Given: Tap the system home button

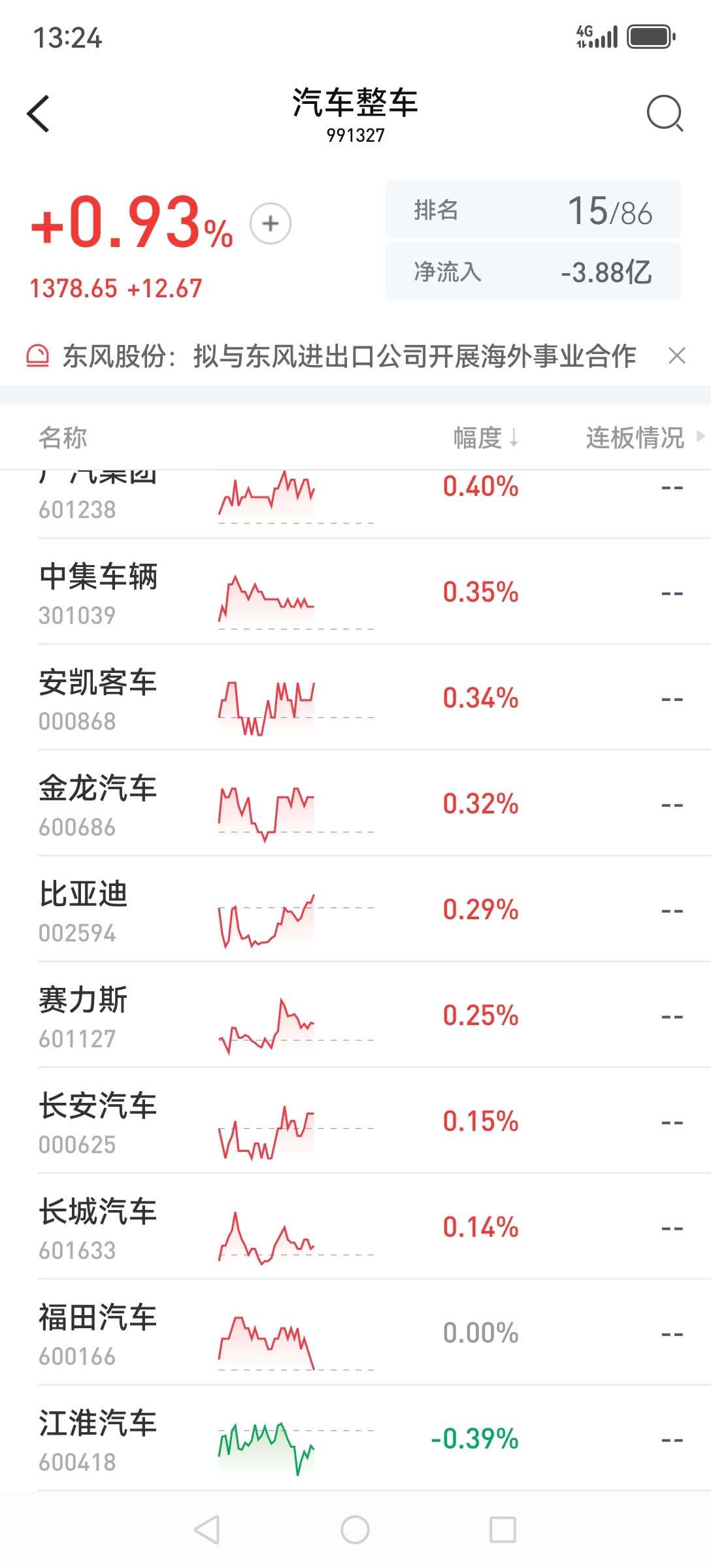Looking at the screenshot, I should tap(355, 1529).
